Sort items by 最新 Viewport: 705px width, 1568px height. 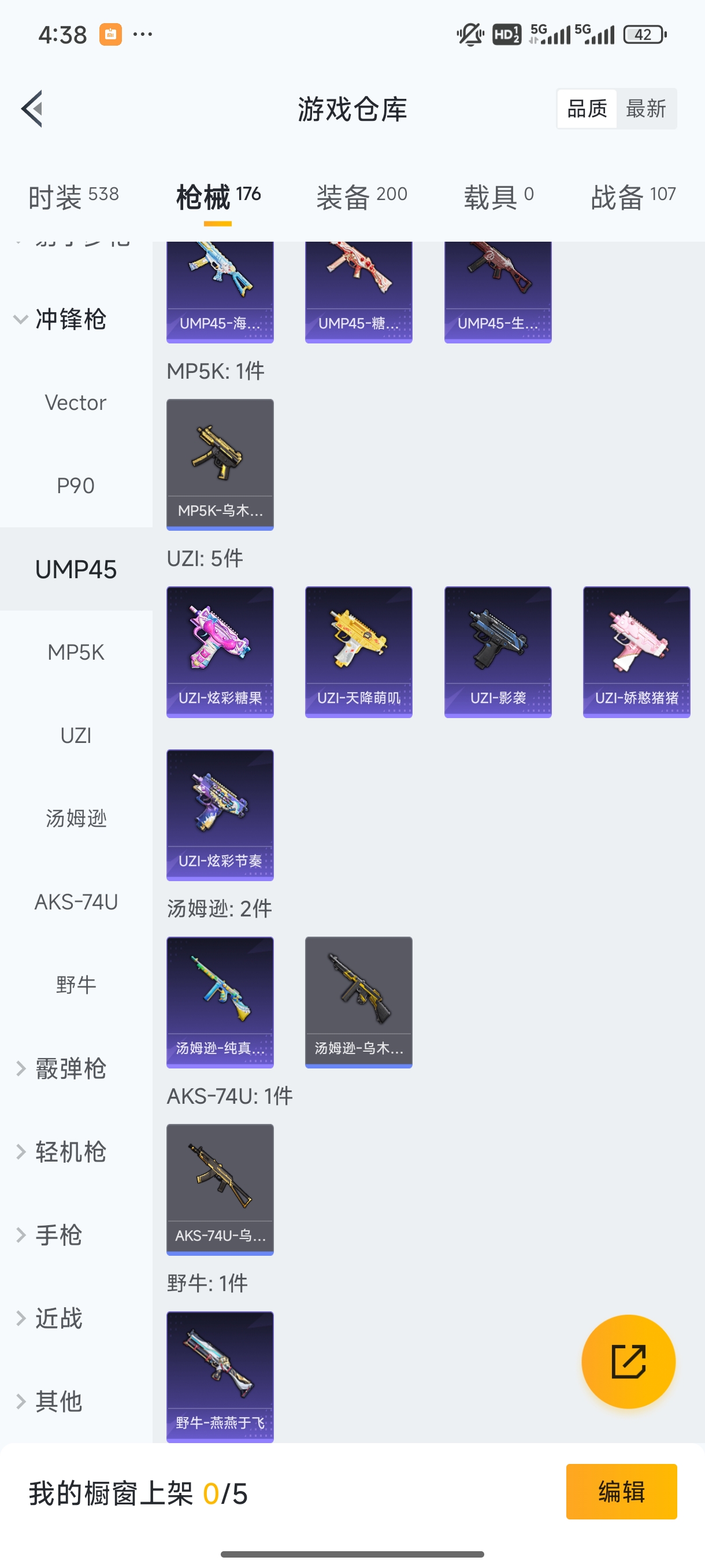click(645, 109)
